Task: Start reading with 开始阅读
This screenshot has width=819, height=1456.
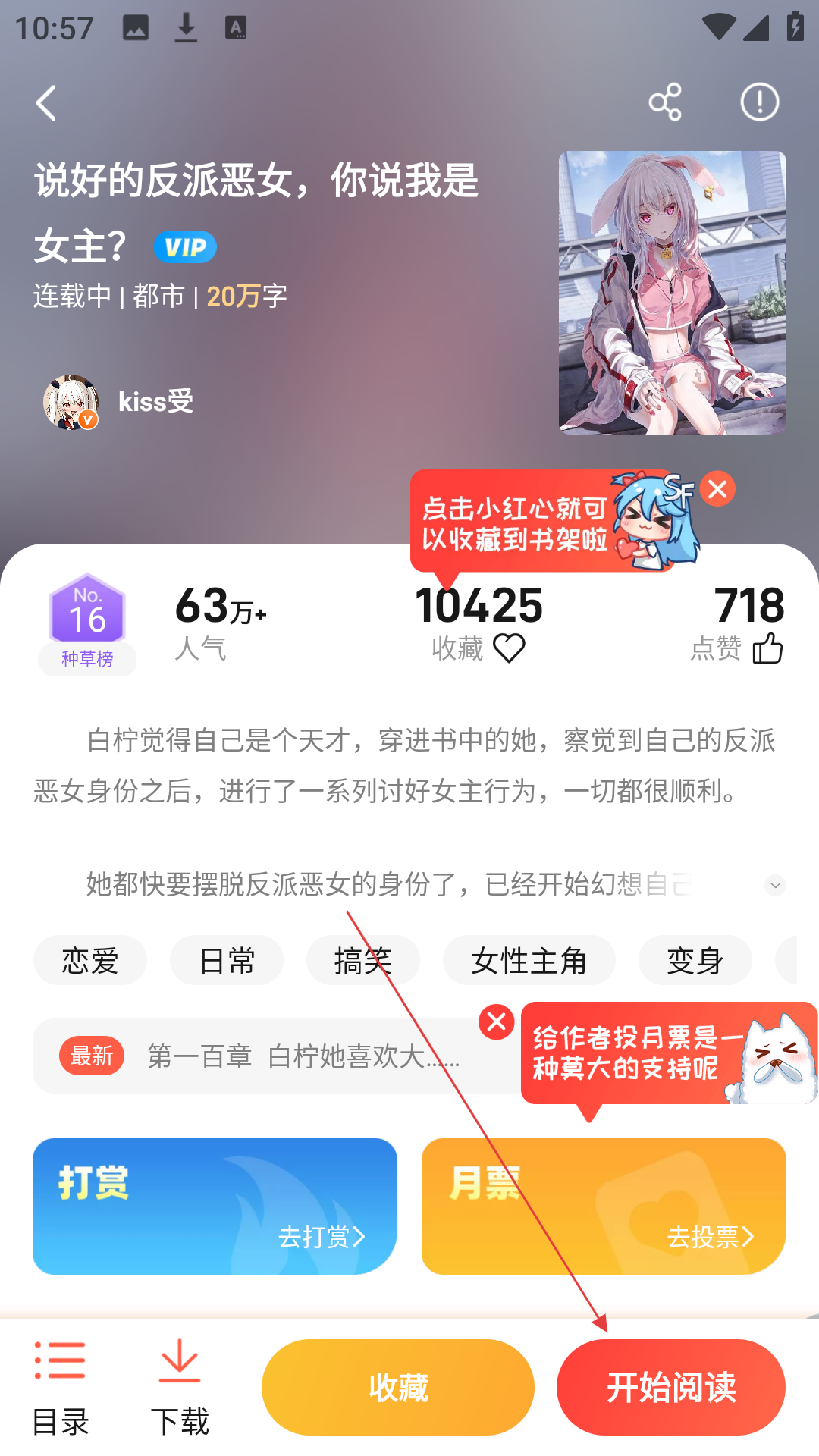Action: click(671, 1387)
